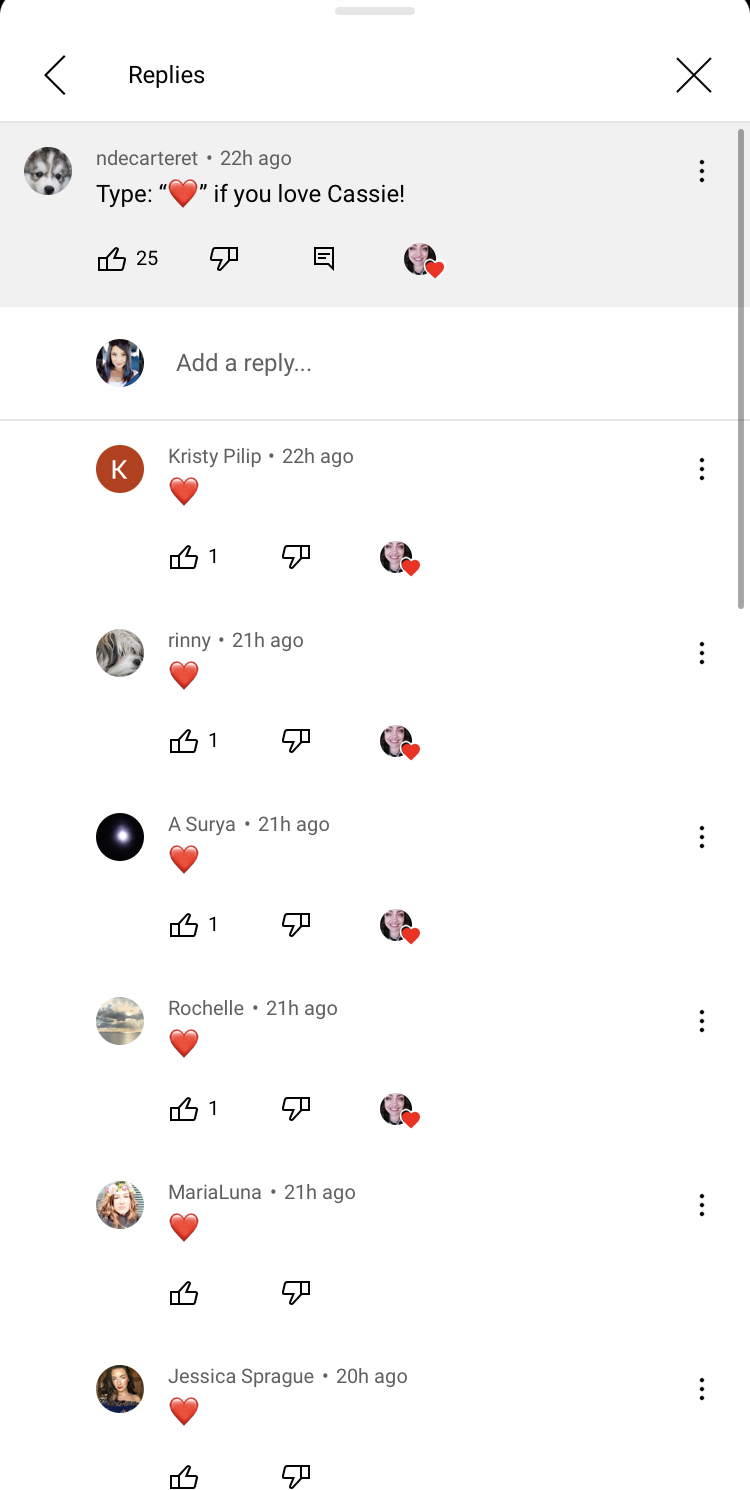
Task: Open options menu for ndecarteret's comment
Action: click(702, 171)
